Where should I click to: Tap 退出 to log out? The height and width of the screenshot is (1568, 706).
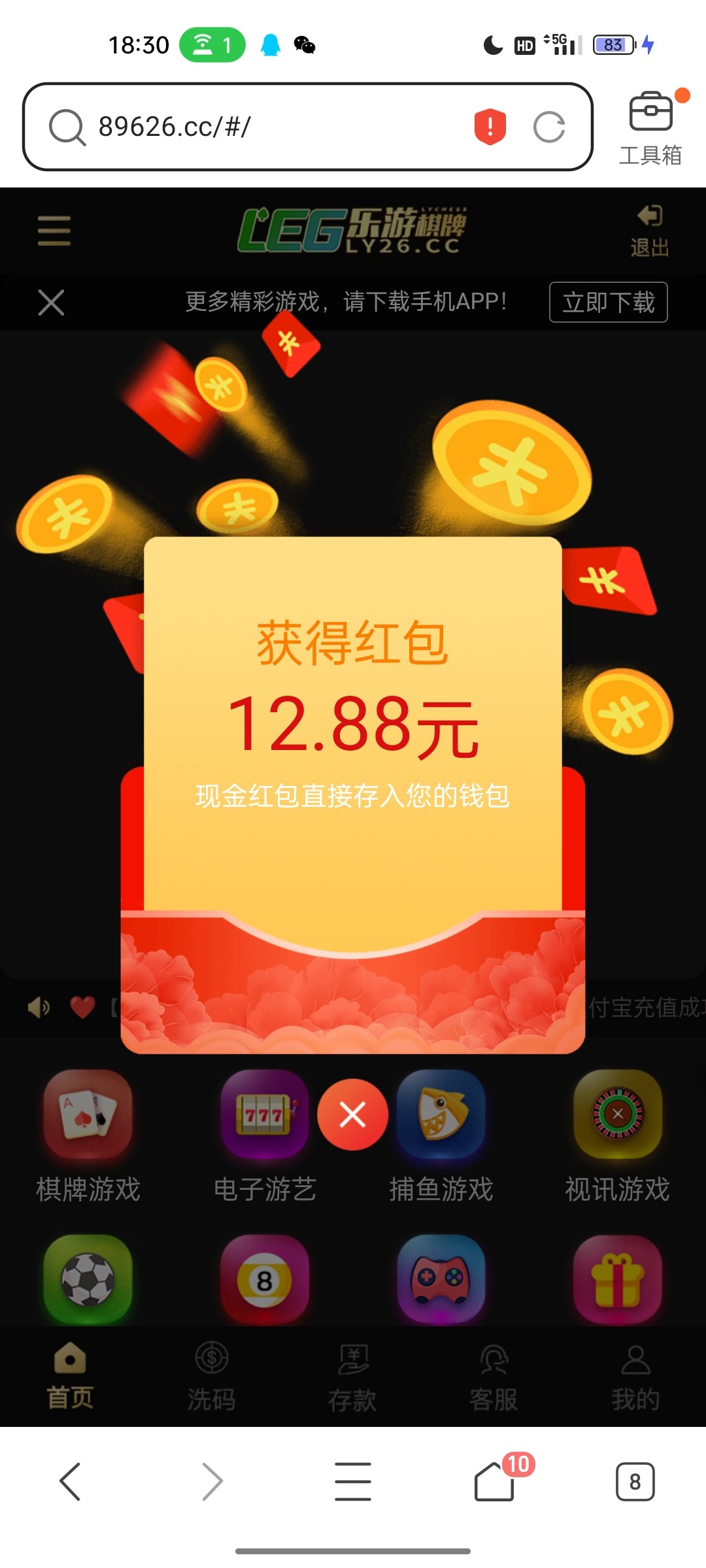click(x=649, y=231)
